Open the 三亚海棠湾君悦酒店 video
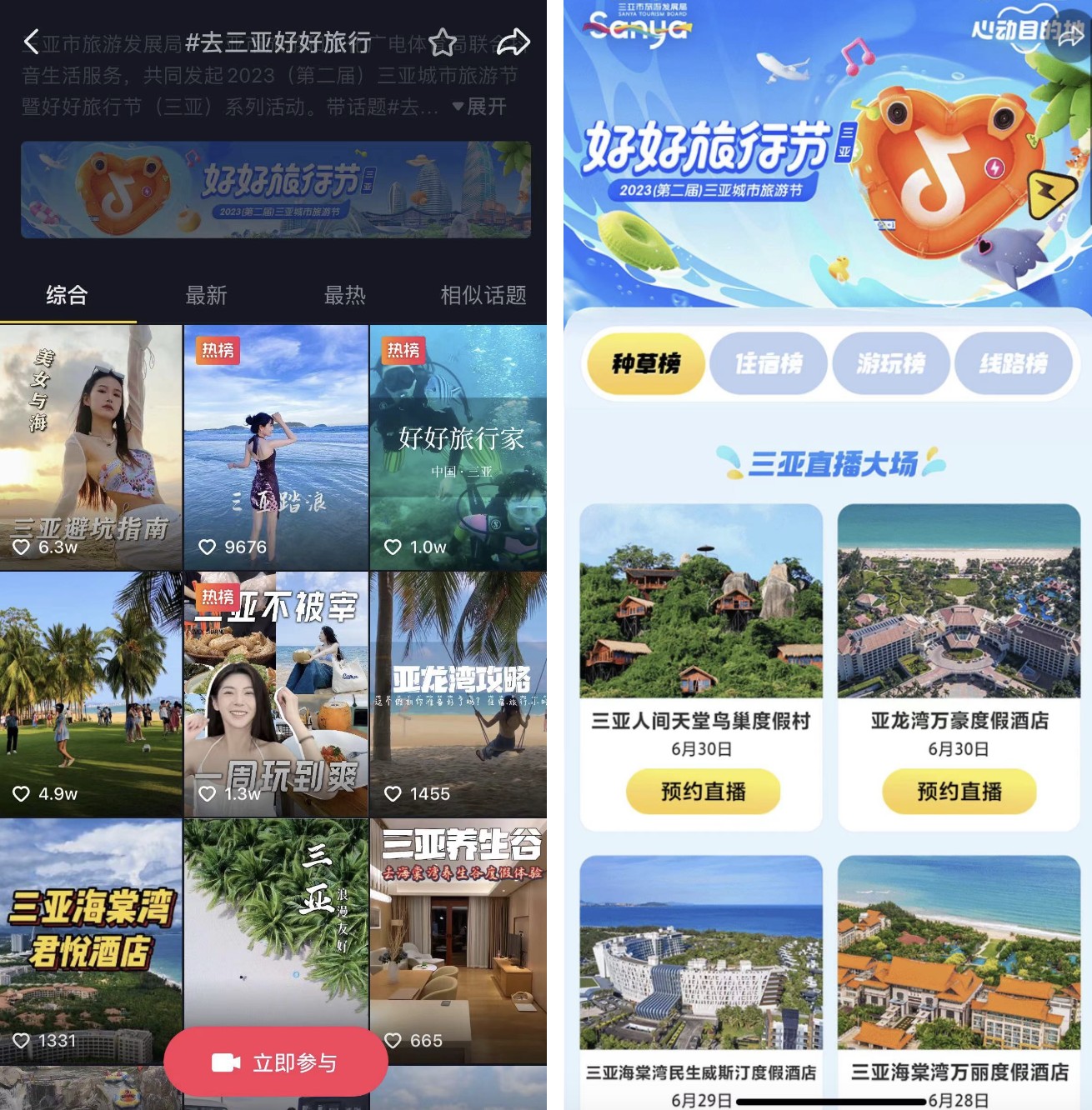This screenshot has width=1092, height=1110. click(91, 940)
